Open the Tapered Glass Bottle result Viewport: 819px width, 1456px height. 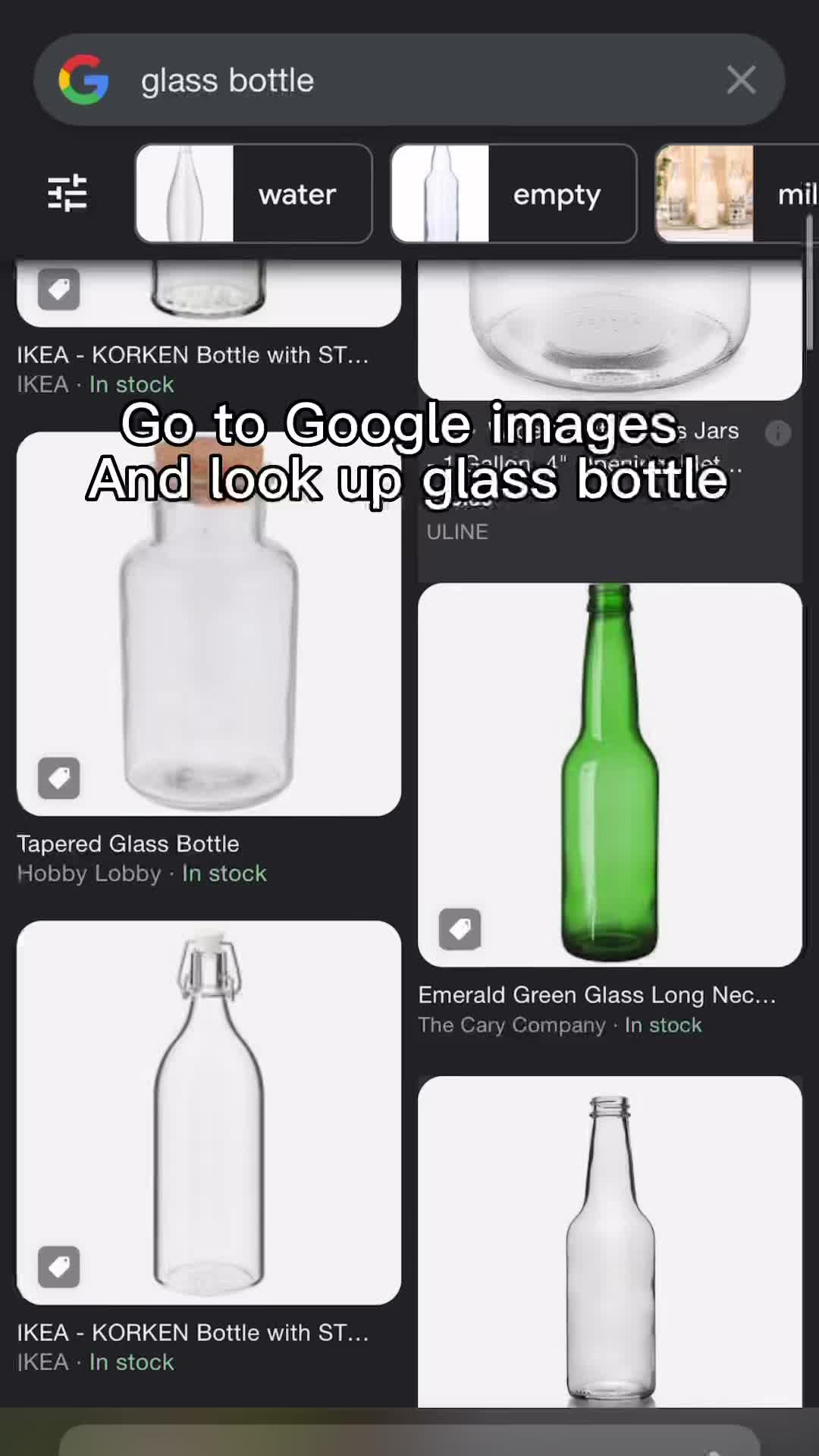(209, 623)
